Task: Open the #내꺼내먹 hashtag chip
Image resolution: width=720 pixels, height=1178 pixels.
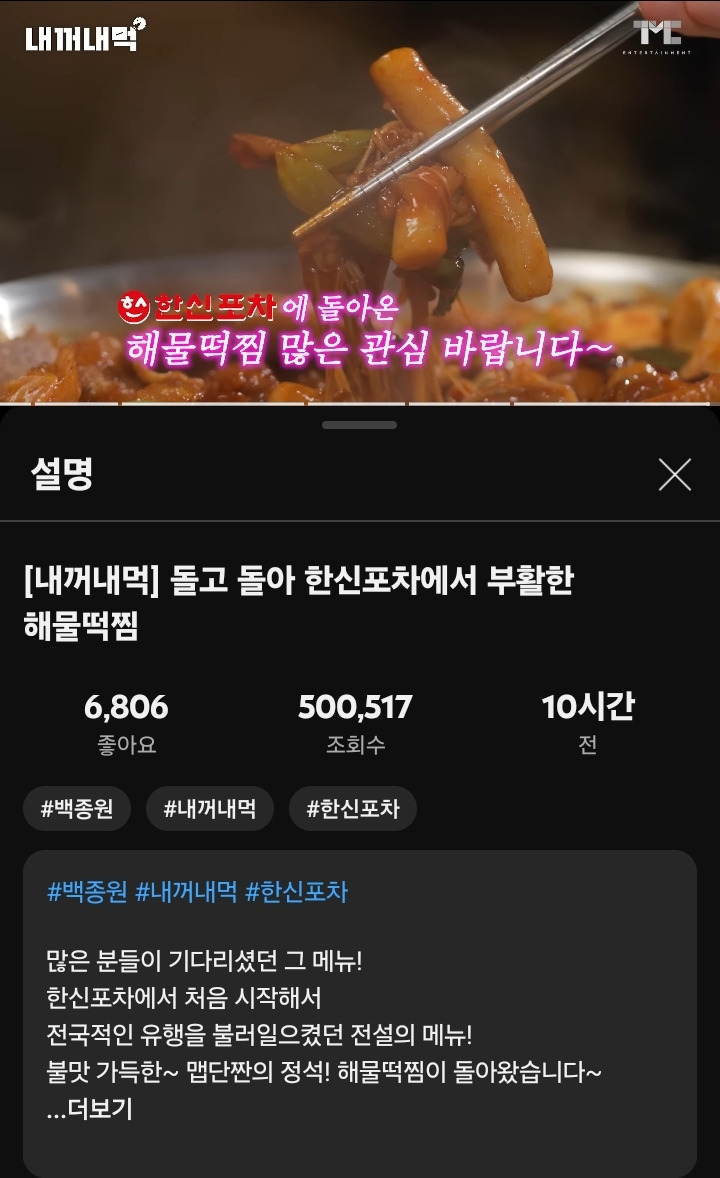Action: point(209,809)
